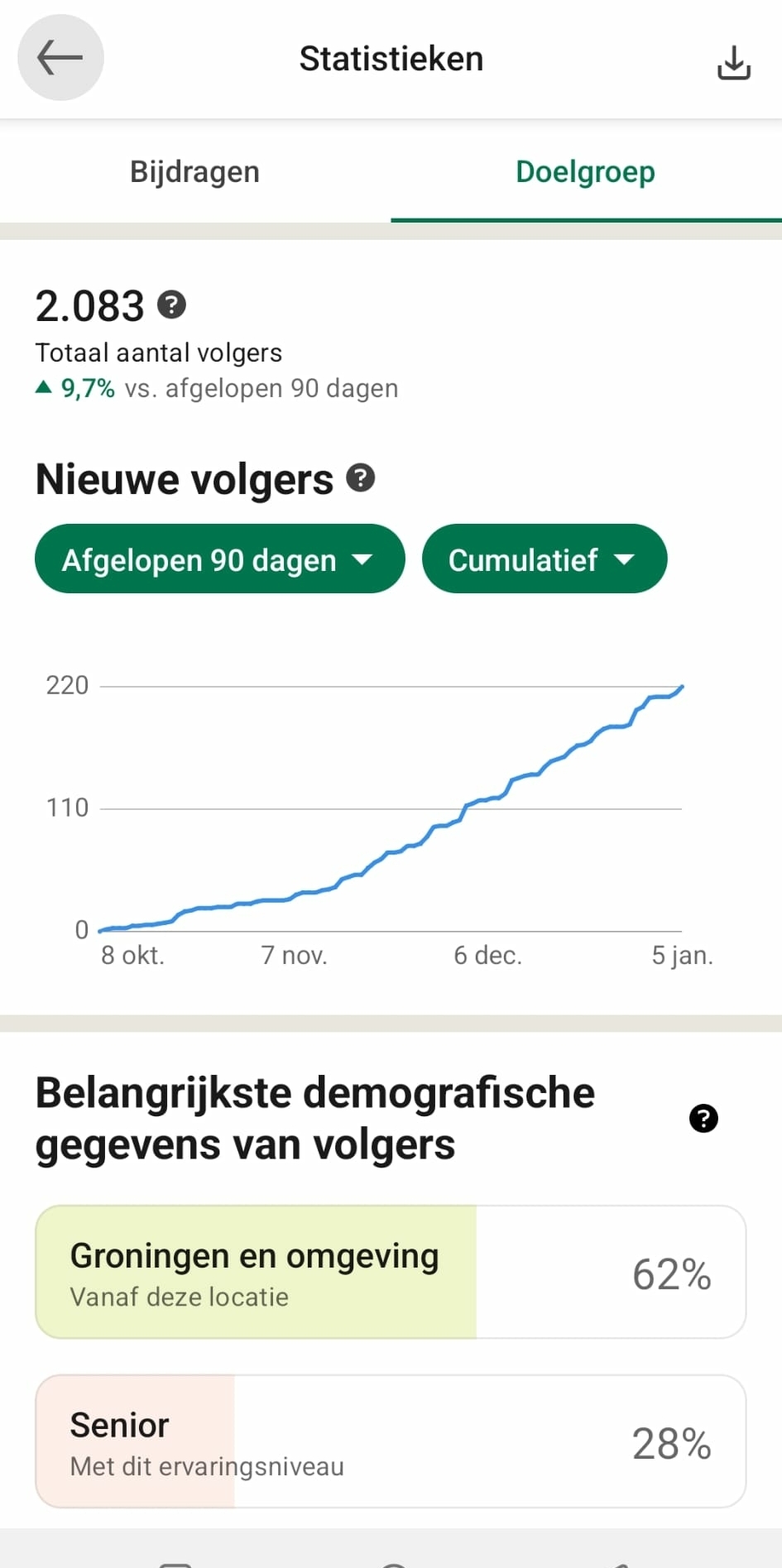This screenshot has width=782, height=1568.
Task: Open the Afgelopen 90 dagen period selector
Action: (219, 559)
